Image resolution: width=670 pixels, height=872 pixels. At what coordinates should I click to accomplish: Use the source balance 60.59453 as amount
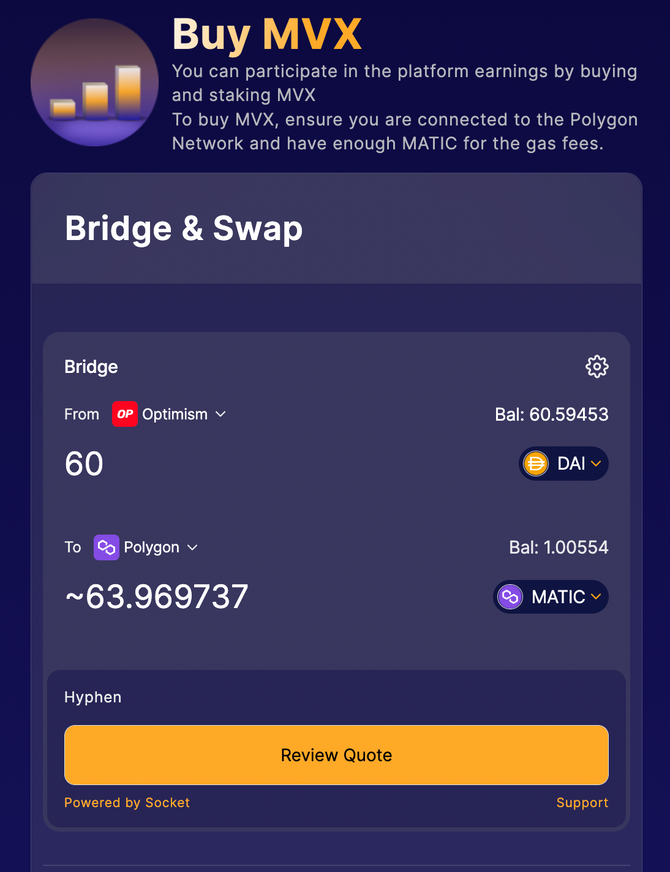551,414
